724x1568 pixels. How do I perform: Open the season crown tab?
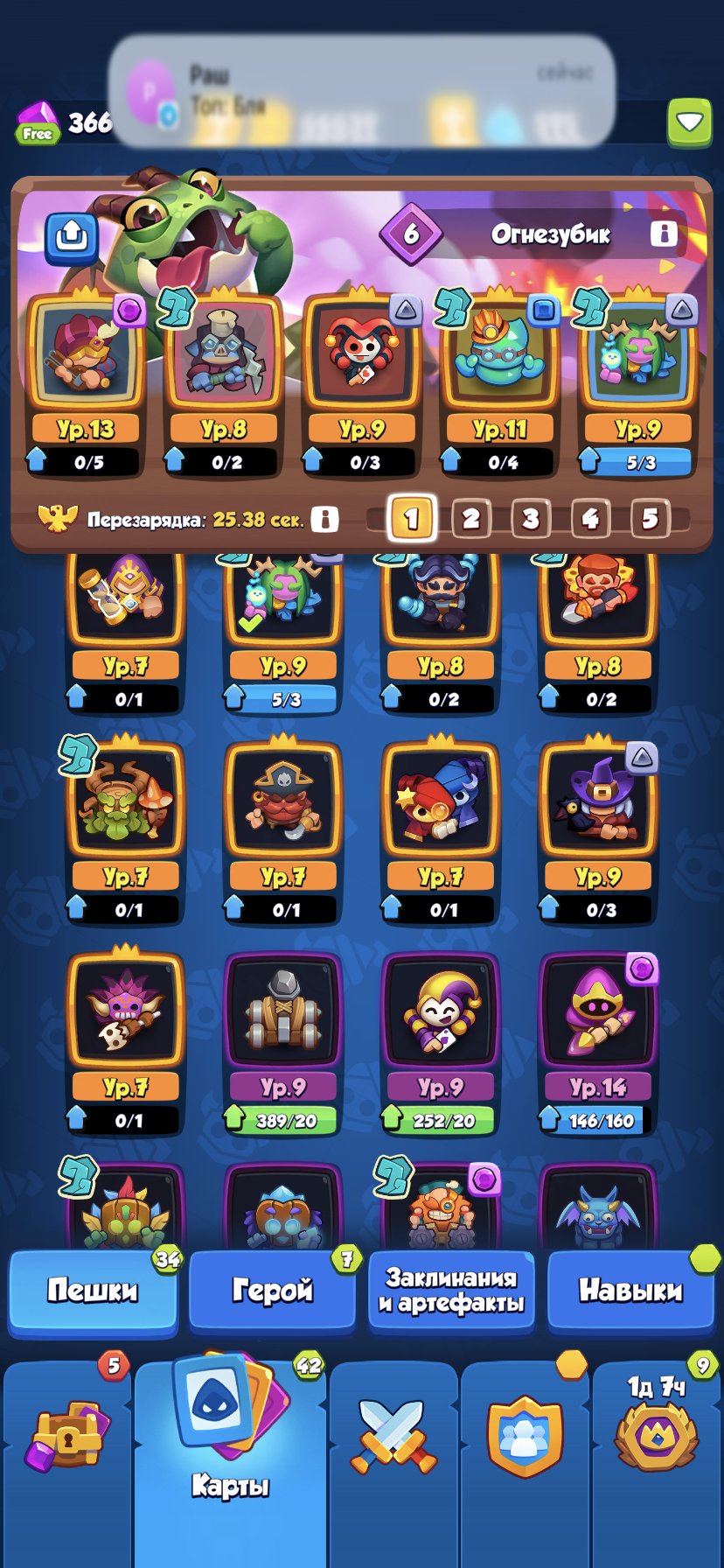pos(656,1435)
